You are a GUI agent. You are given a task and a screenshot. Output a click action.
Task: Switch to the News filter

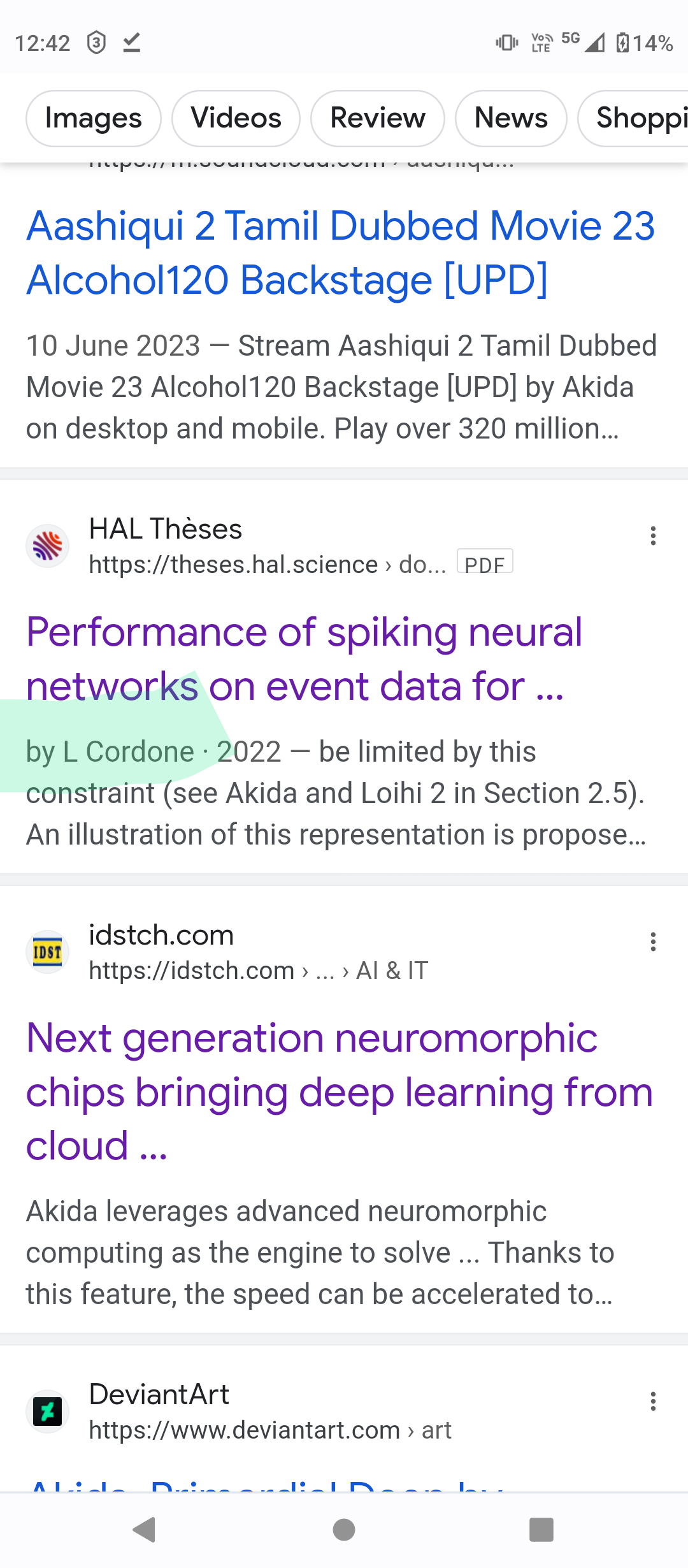click(511, 119)
